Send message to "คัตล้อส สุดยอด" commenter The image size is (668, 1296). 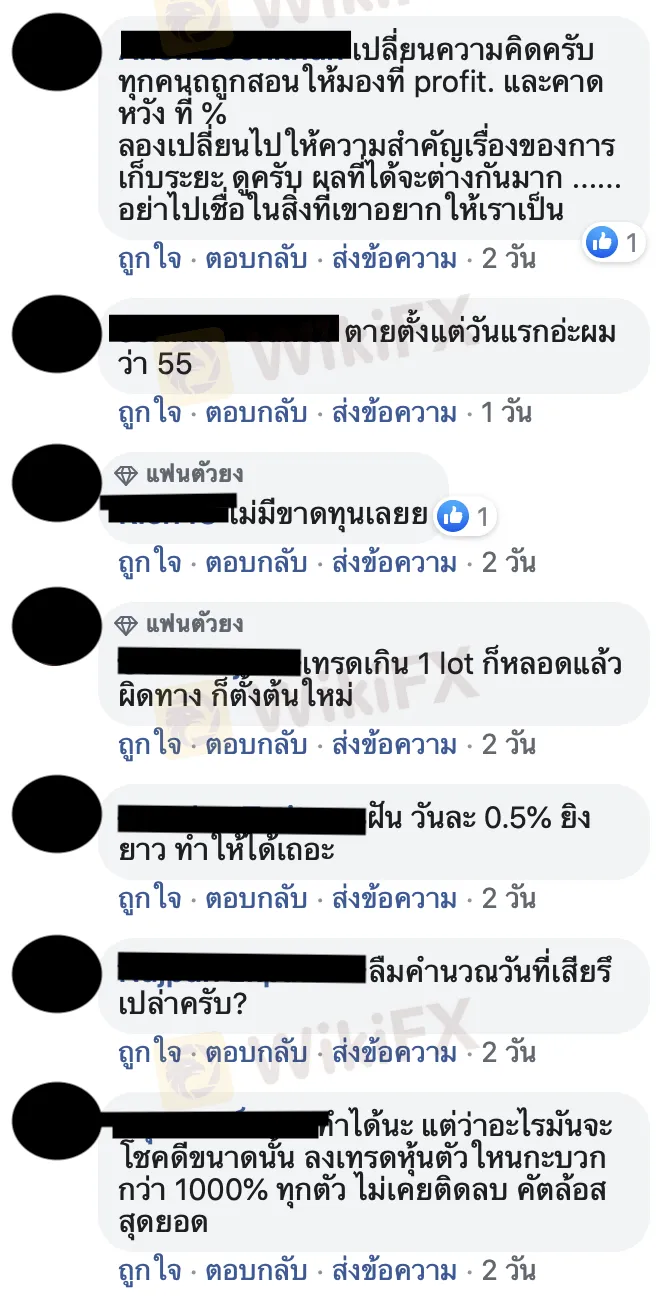click(393, 1270)
